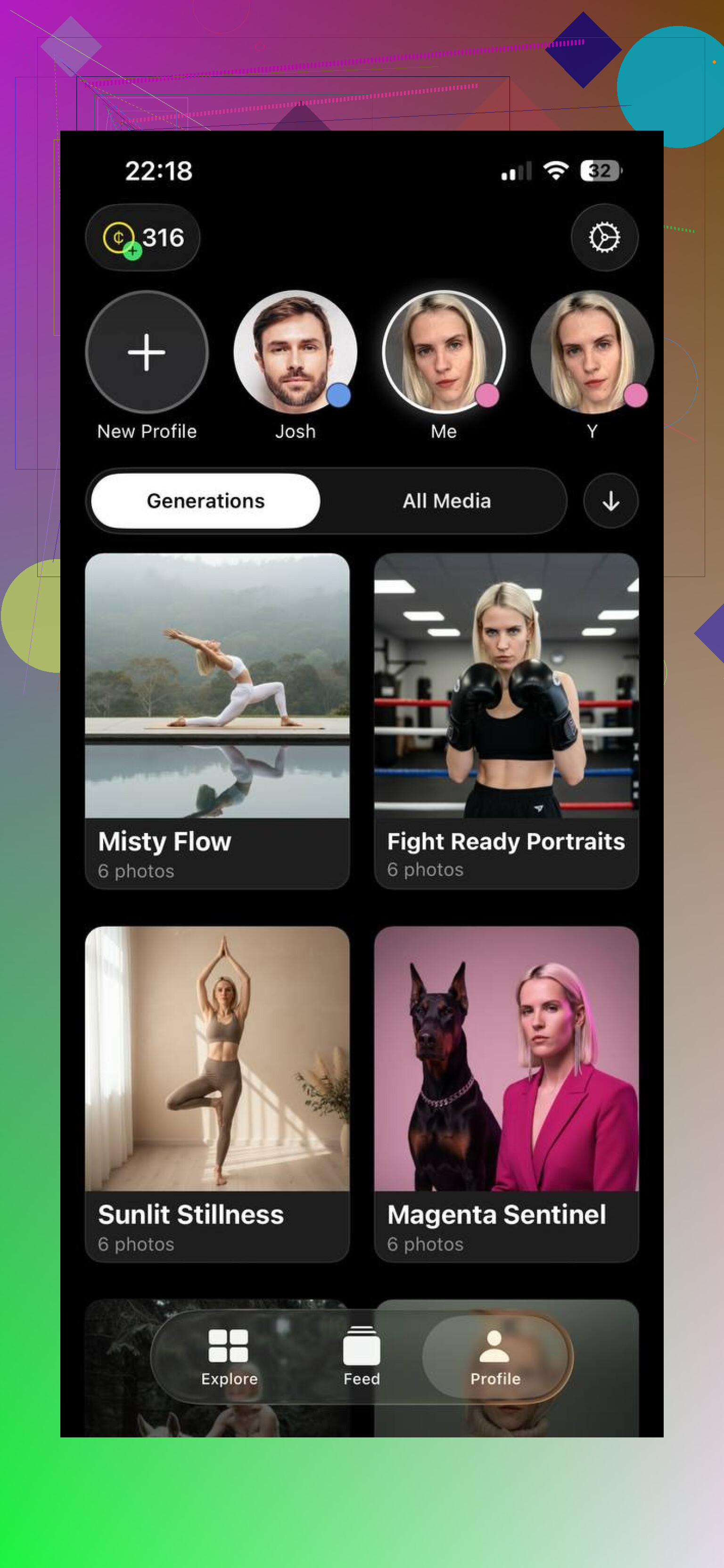
Task: Open the Sunlit Stillness album
Action: tap(217, 1093)
